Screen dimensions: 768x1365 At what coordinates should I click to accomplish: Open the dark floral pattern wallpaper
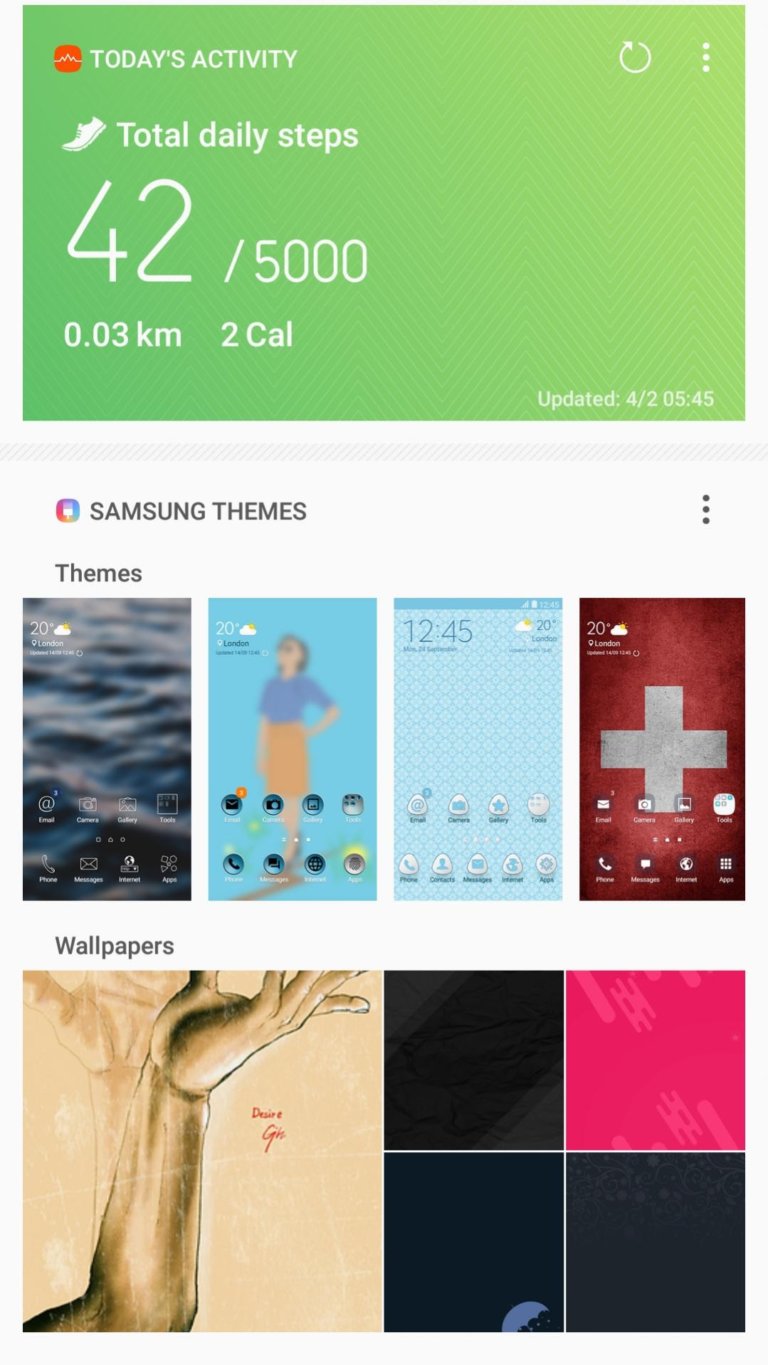coord(656,1242)
